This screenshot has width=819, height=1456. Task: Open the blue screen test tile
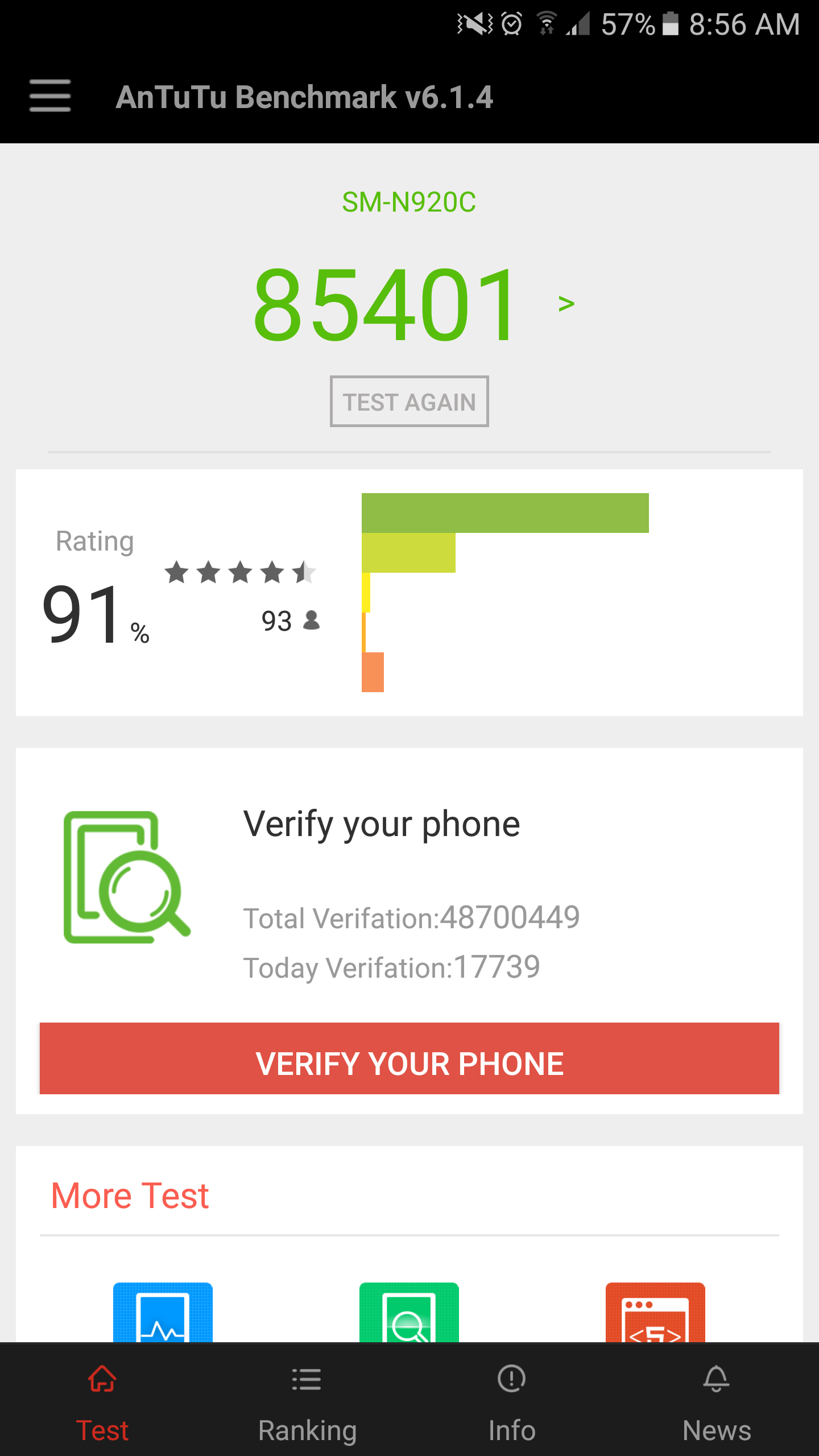163,1313
